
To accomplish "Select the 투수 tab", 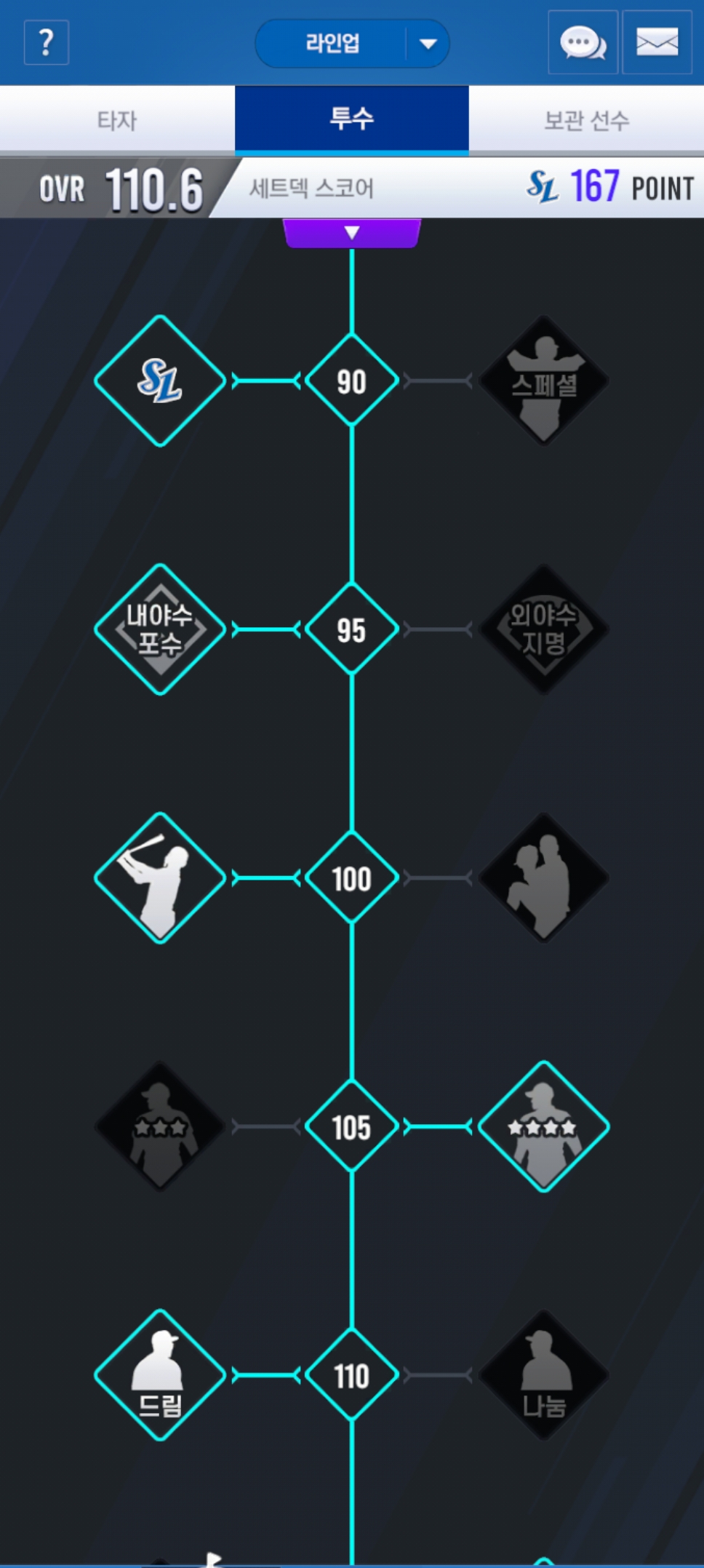I will (351, 119).
